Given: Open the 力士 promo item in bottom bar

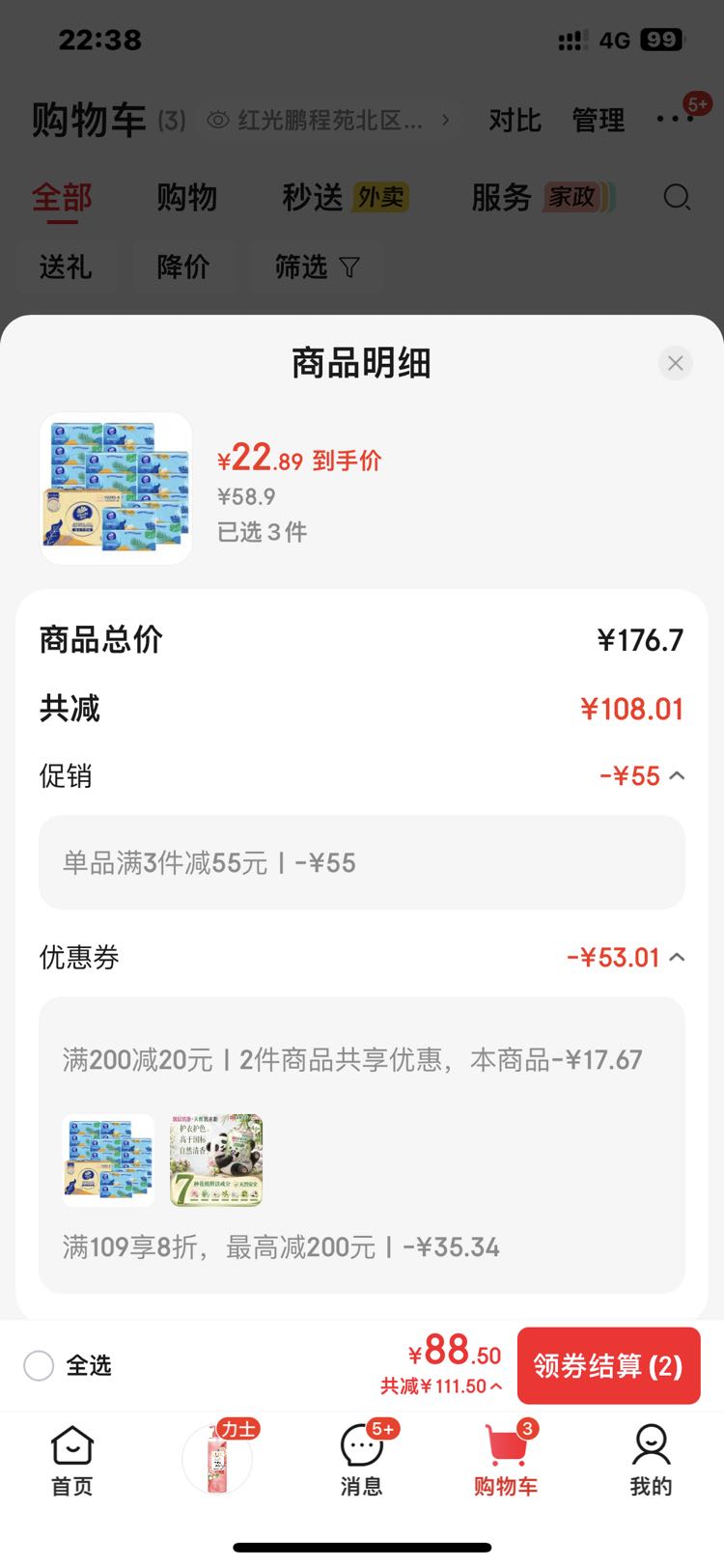Looking at the screenshot, I should [x=219, y=1458].
